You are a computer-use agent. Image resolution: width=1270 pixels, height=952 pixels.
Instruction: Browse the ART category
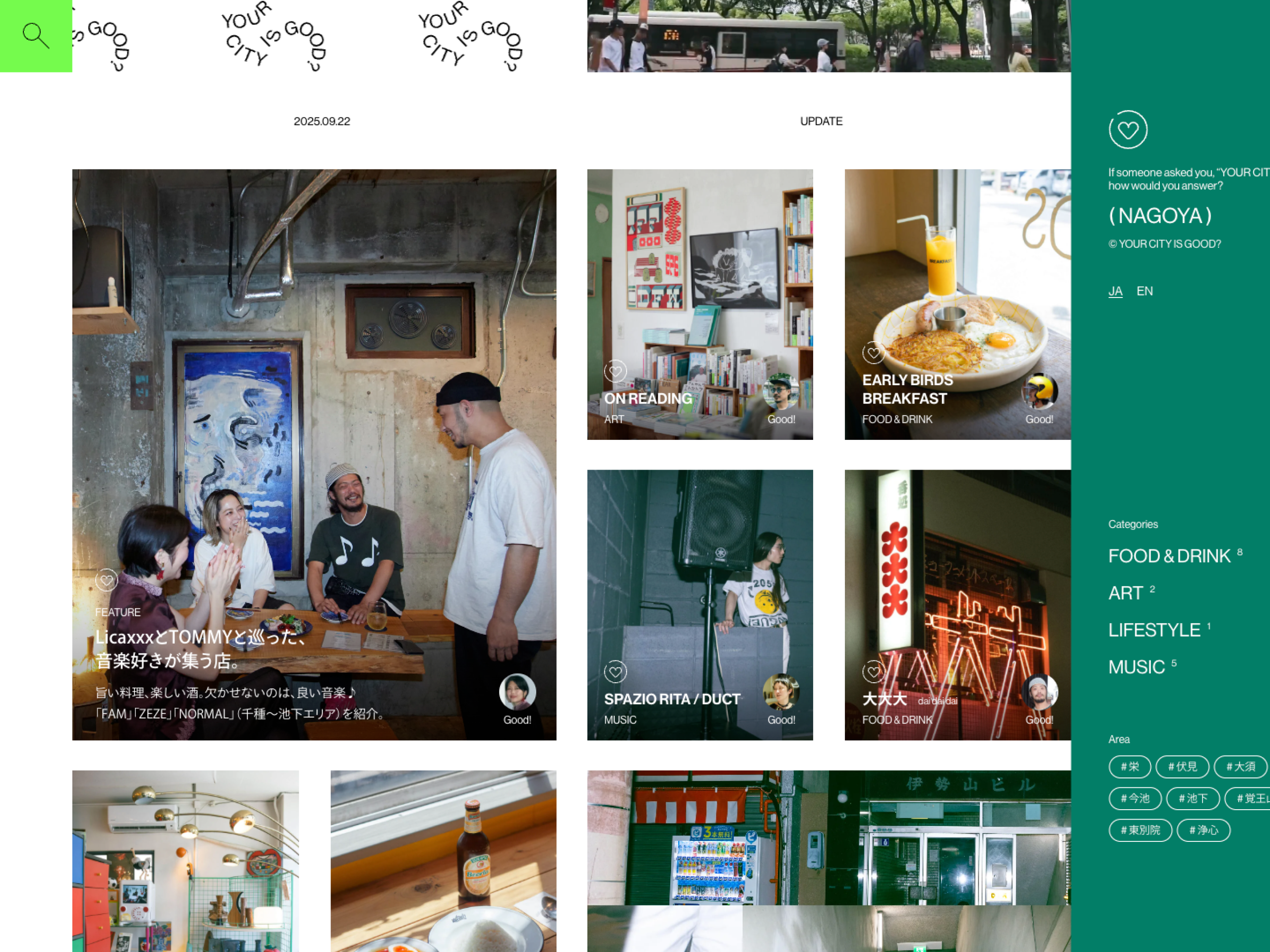coord(1125,594)
